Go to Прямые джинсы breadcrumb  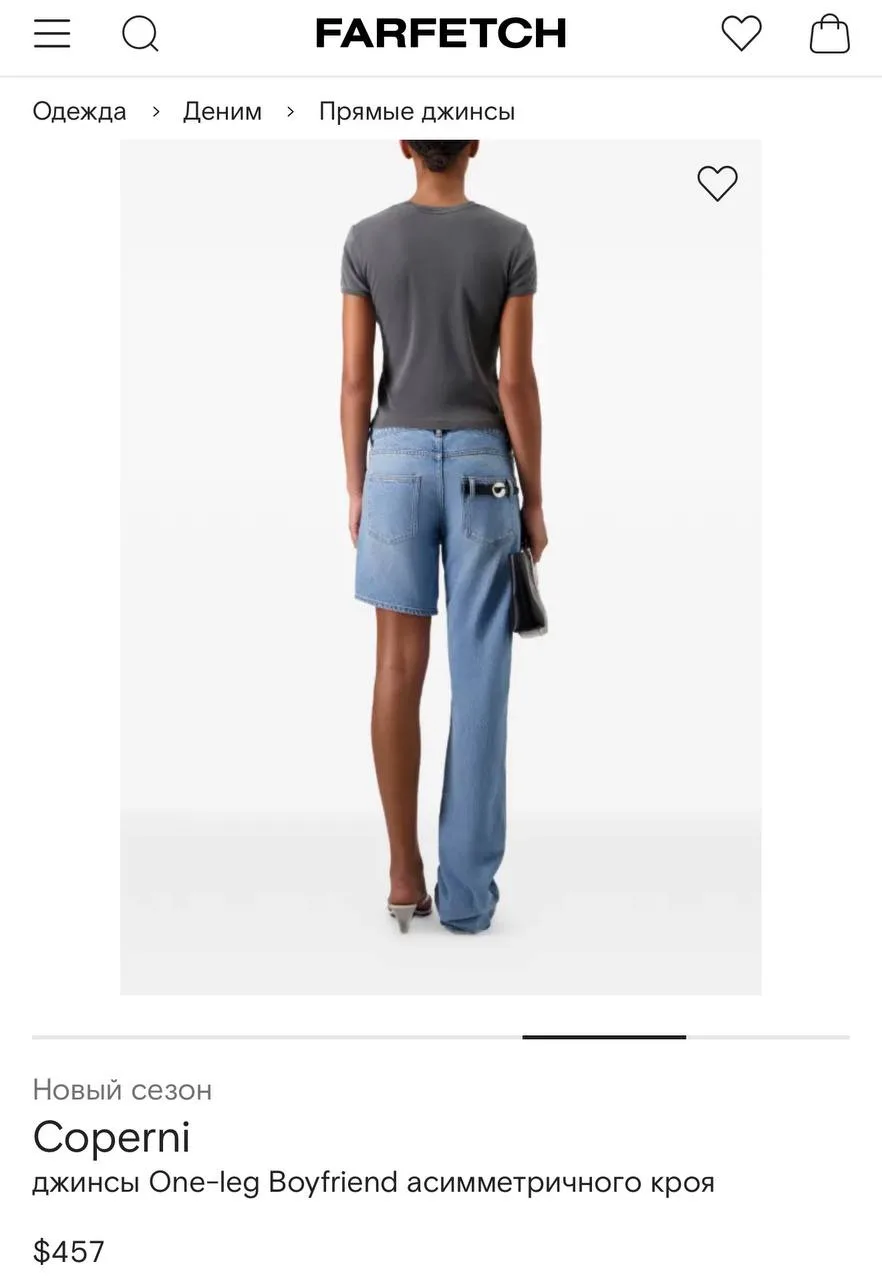(416, 111)
